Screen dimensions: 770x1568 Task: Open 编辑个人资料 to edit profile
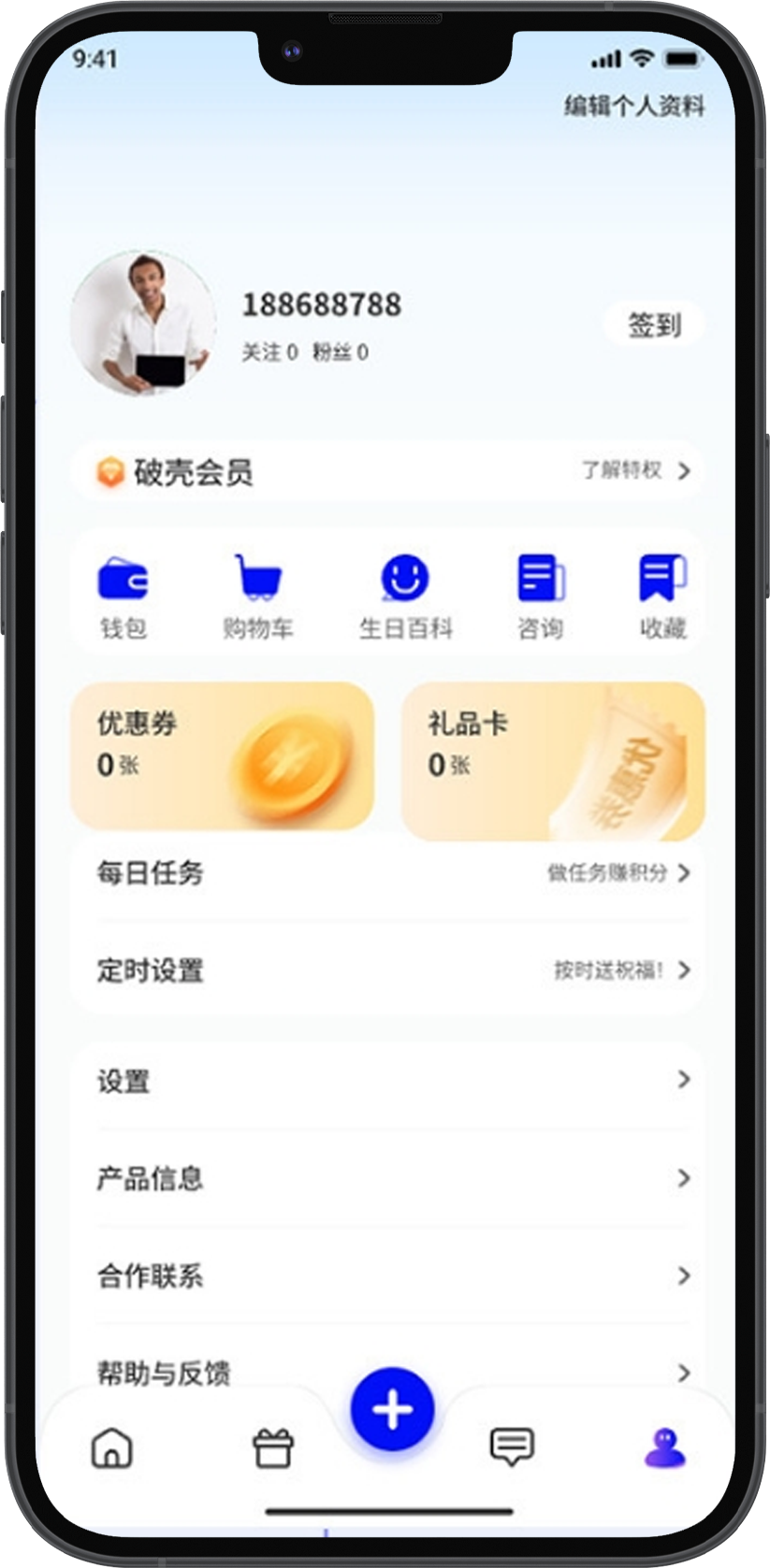[633, 106]
